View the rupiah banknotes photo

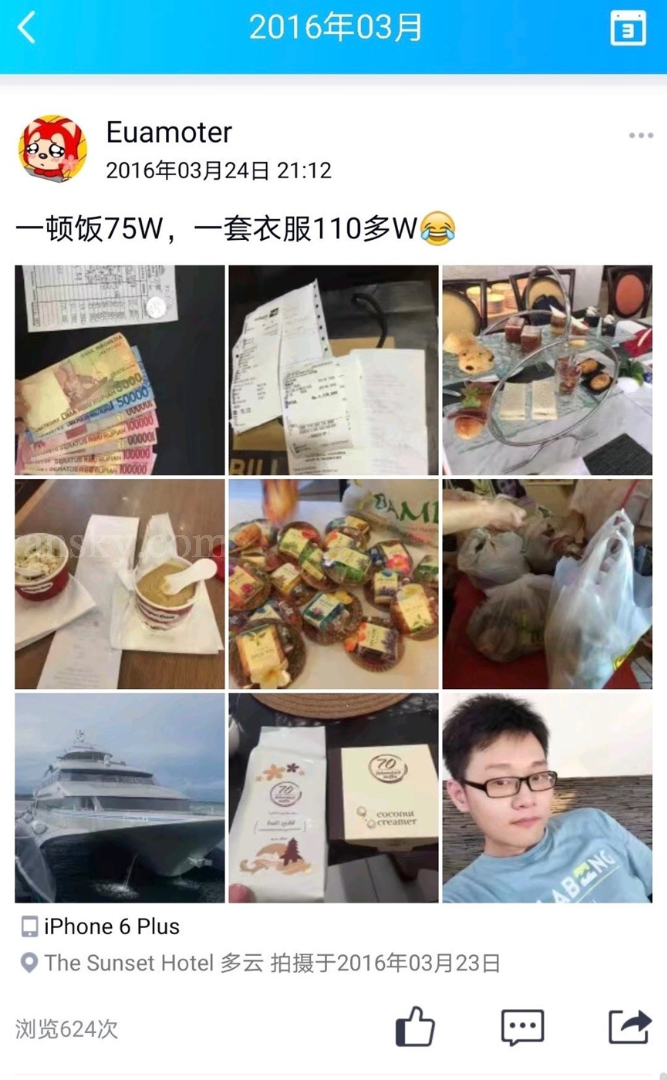(120, 370)
